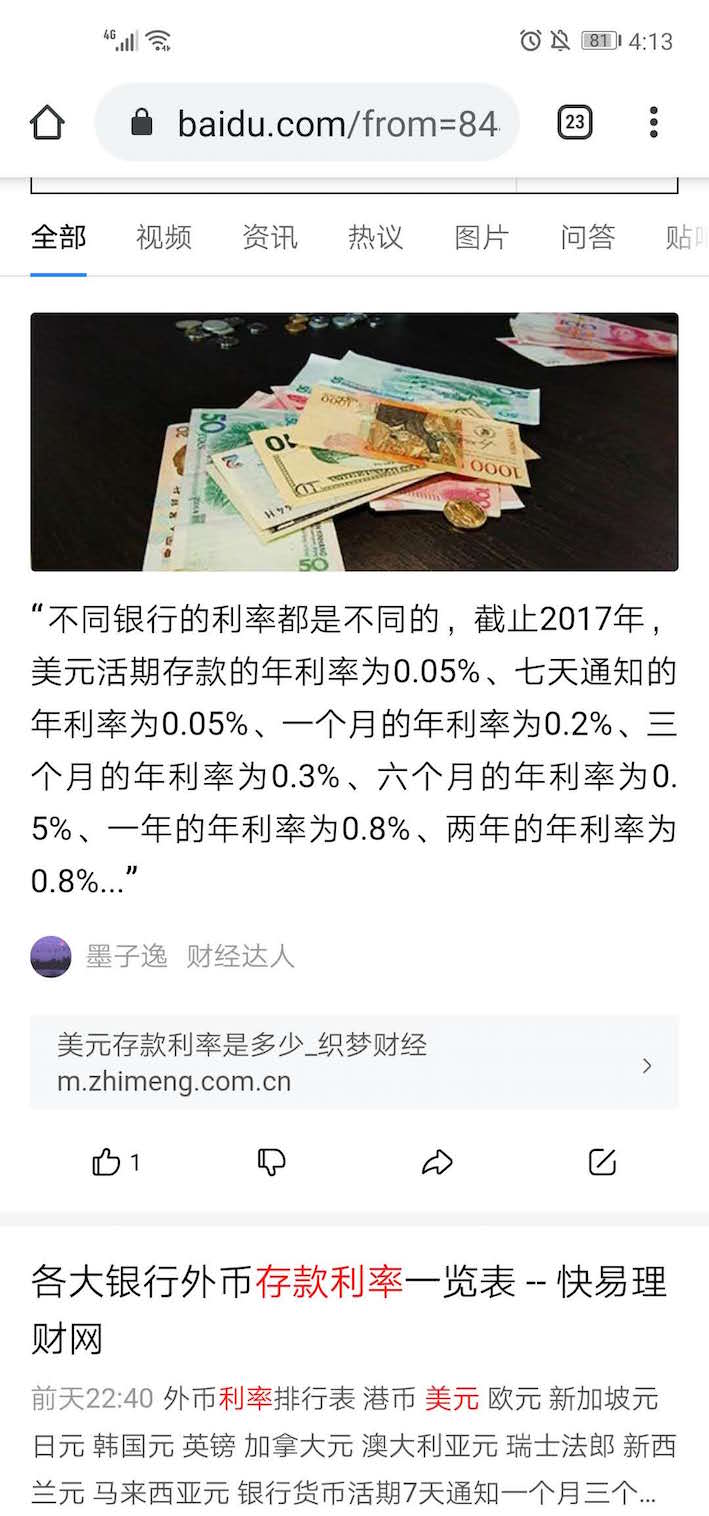Tap the edit feedback icon
Screen dimensions: 709x1516
click(x=602, y=1162)
